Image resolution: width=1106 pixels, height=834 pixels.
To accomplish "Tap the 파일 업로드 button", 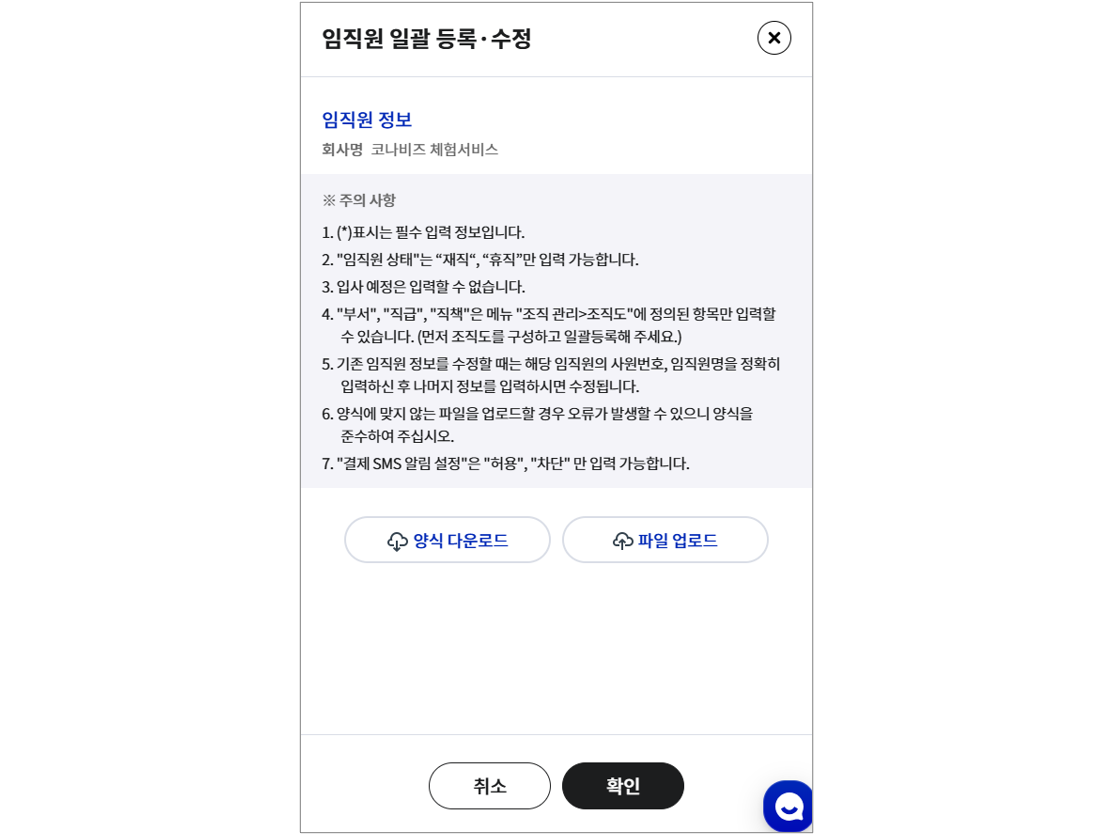I will [665, 540].
